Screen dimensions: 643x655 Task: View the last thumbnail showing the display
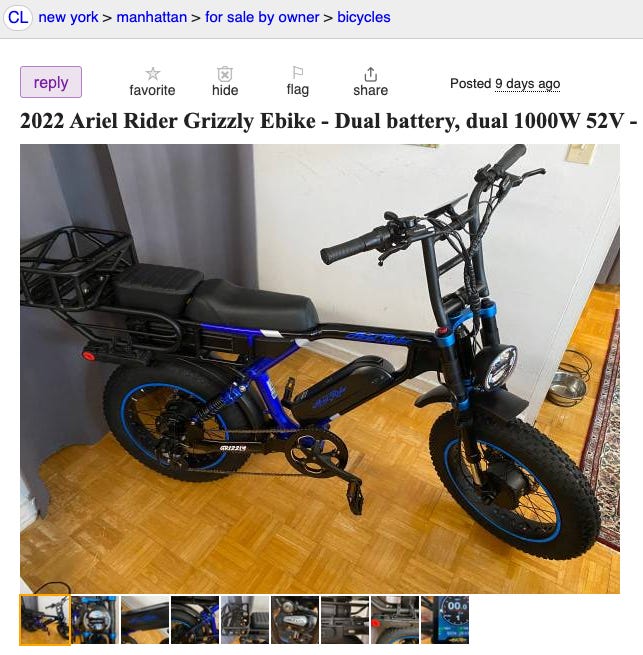(x=445, y=620)
